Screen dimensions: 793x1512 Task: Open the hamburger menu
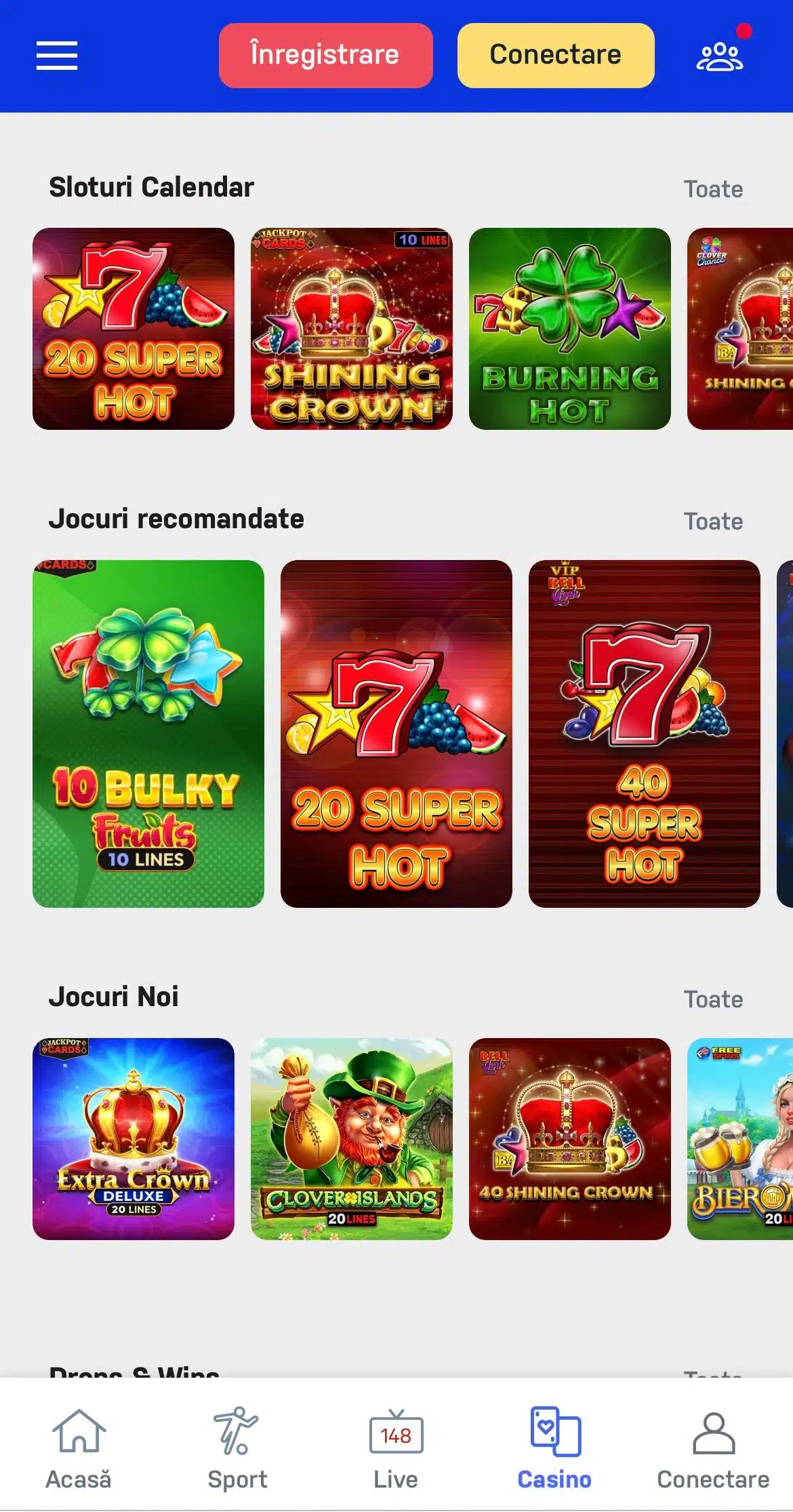pyautogui.click(x=57, y=56)
